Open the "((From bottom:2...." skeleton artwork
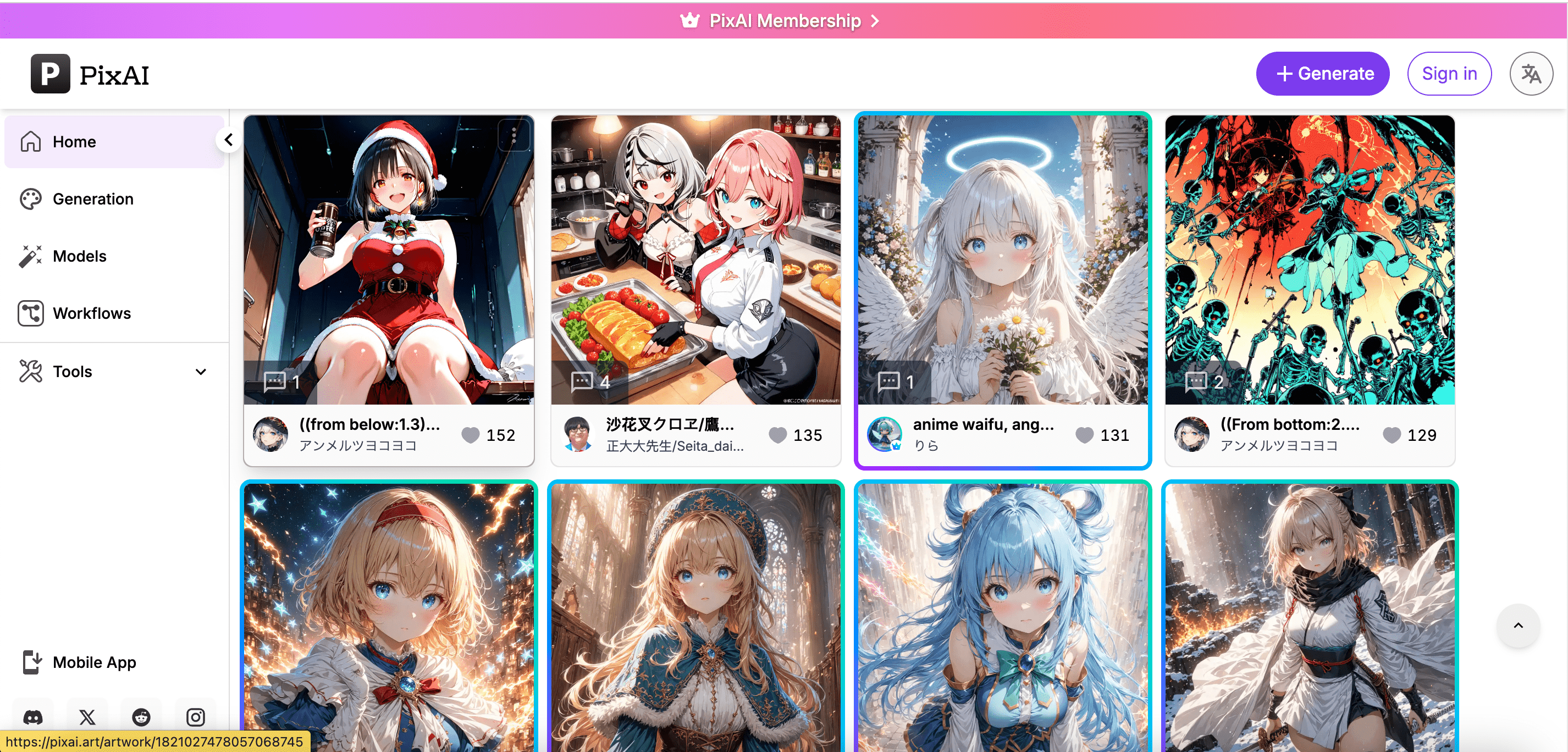1568x752 pixels. pyautogui.click(x=1309, y=260)
